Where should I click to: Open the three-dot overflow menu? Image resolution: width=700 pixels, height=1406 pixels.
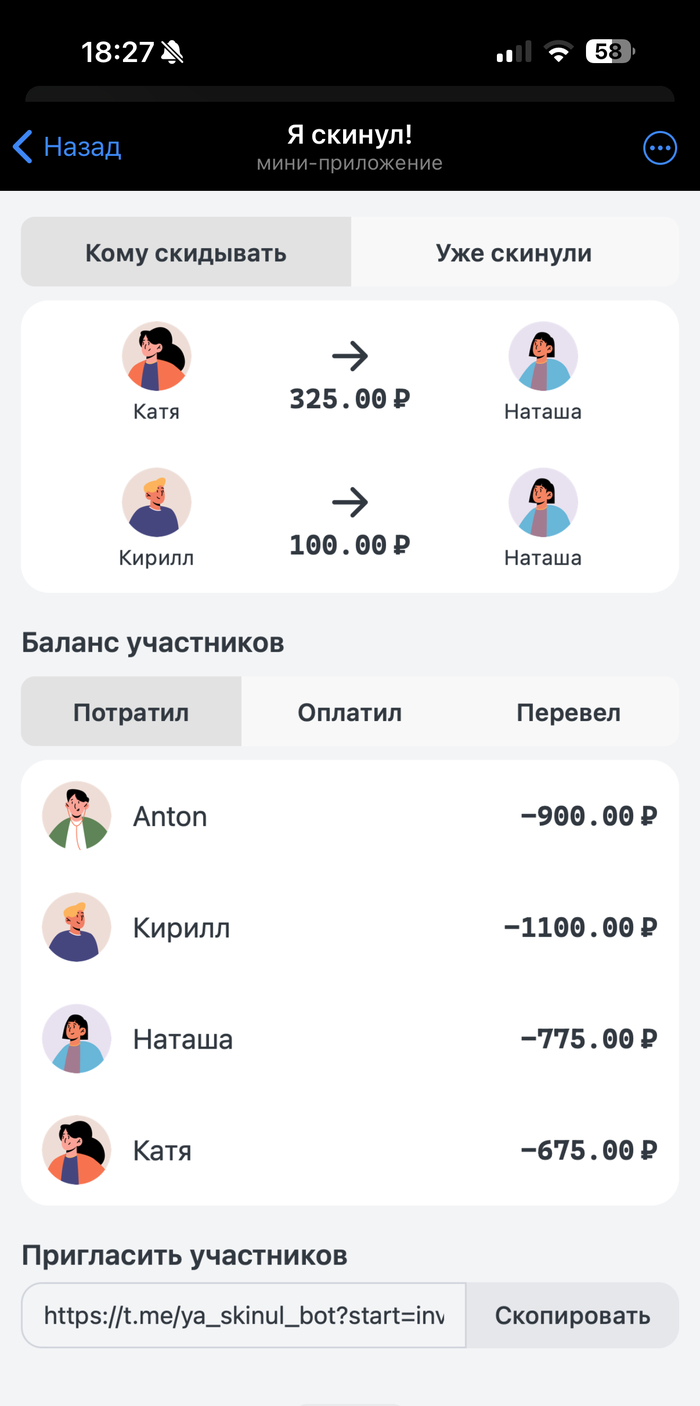coord(659,149)
